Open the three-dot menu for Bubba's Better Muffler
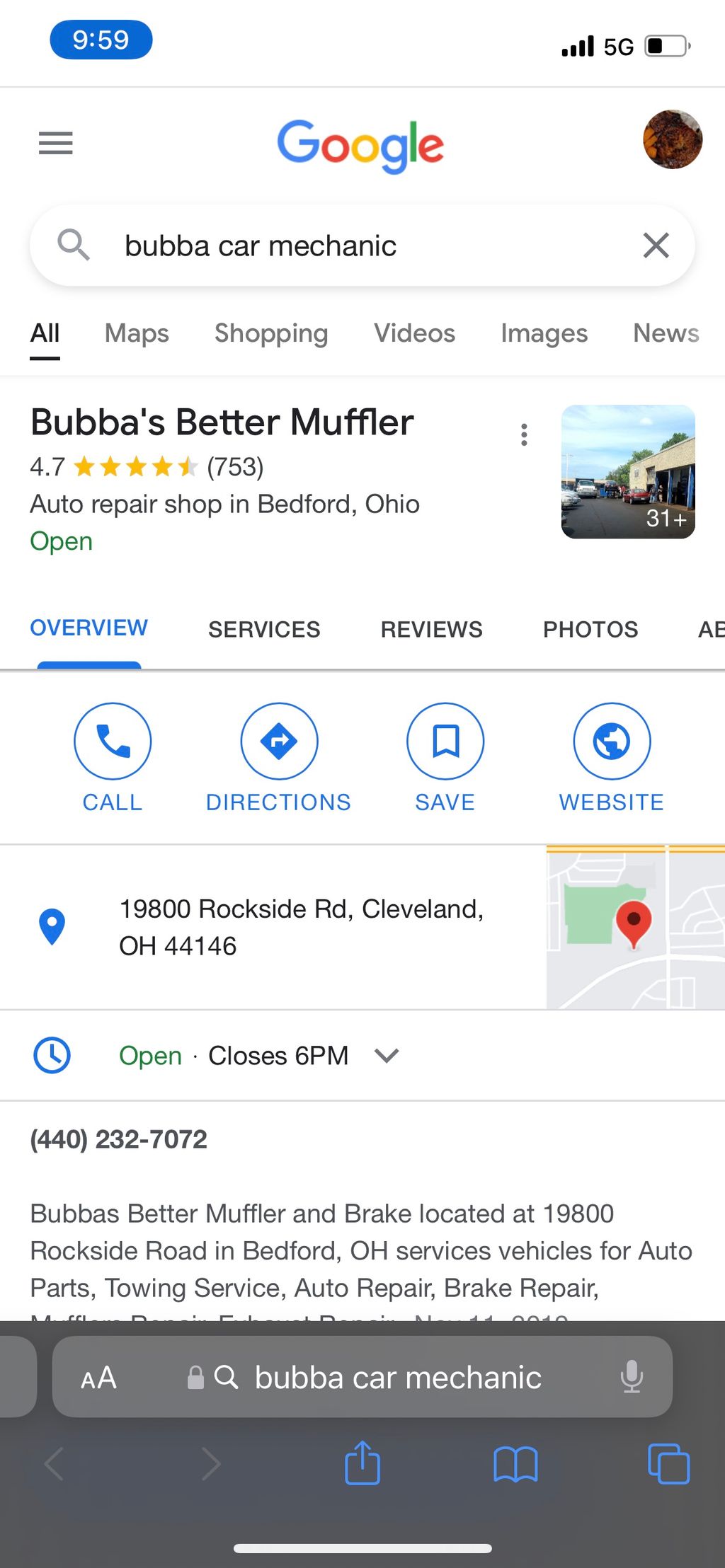This screenshot has width=725, height=1568. click(x=524, y=434)
